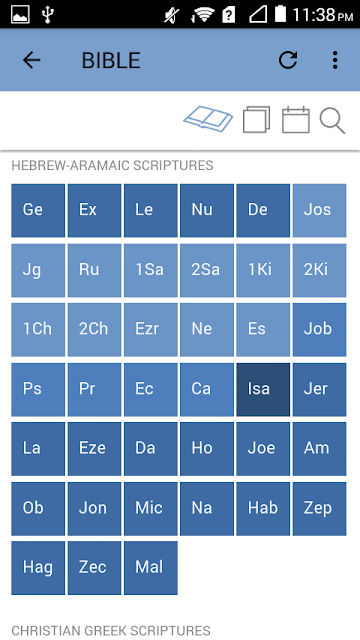Open the calendar icon
The image size is (360, 640).
point(296,120)
